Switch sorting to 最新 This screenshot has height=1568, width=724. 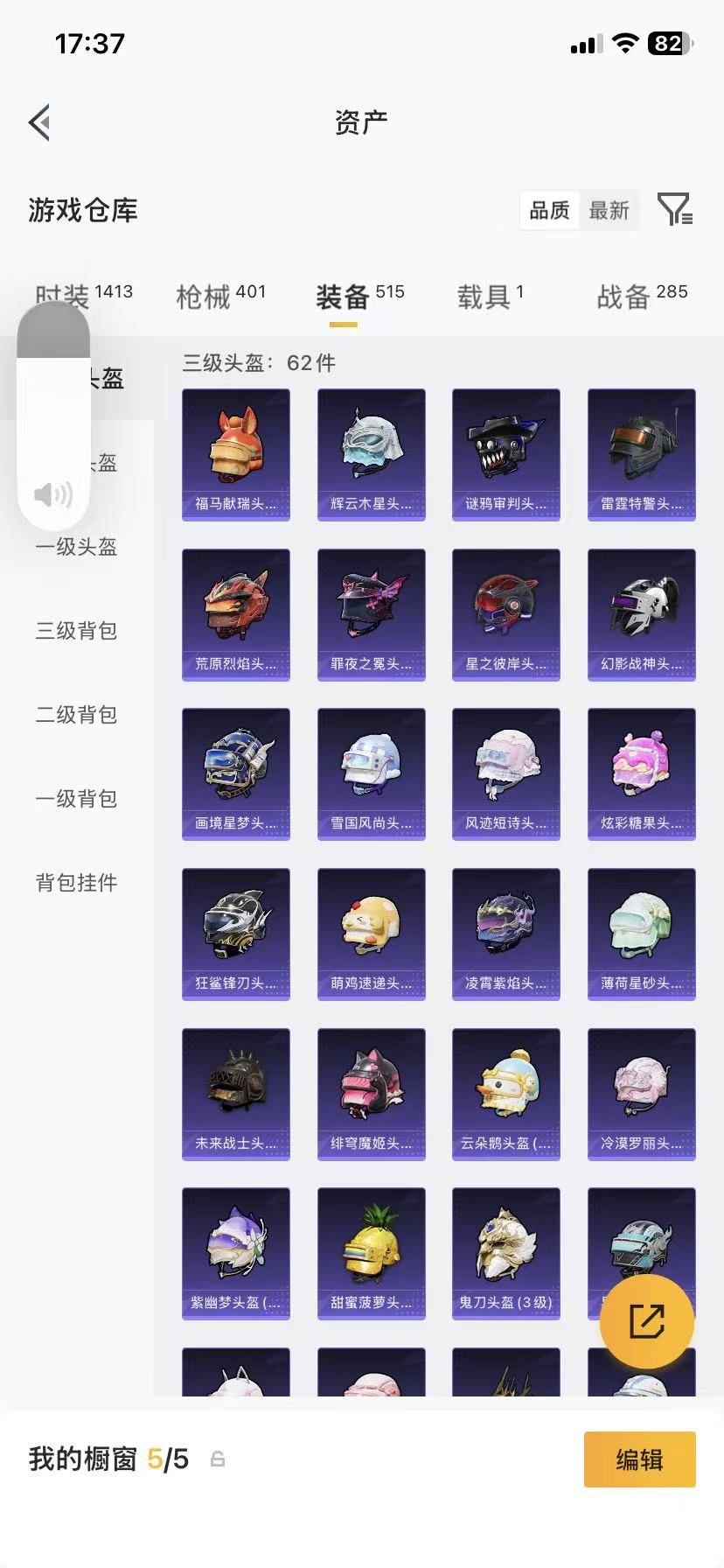click(609, 210)
